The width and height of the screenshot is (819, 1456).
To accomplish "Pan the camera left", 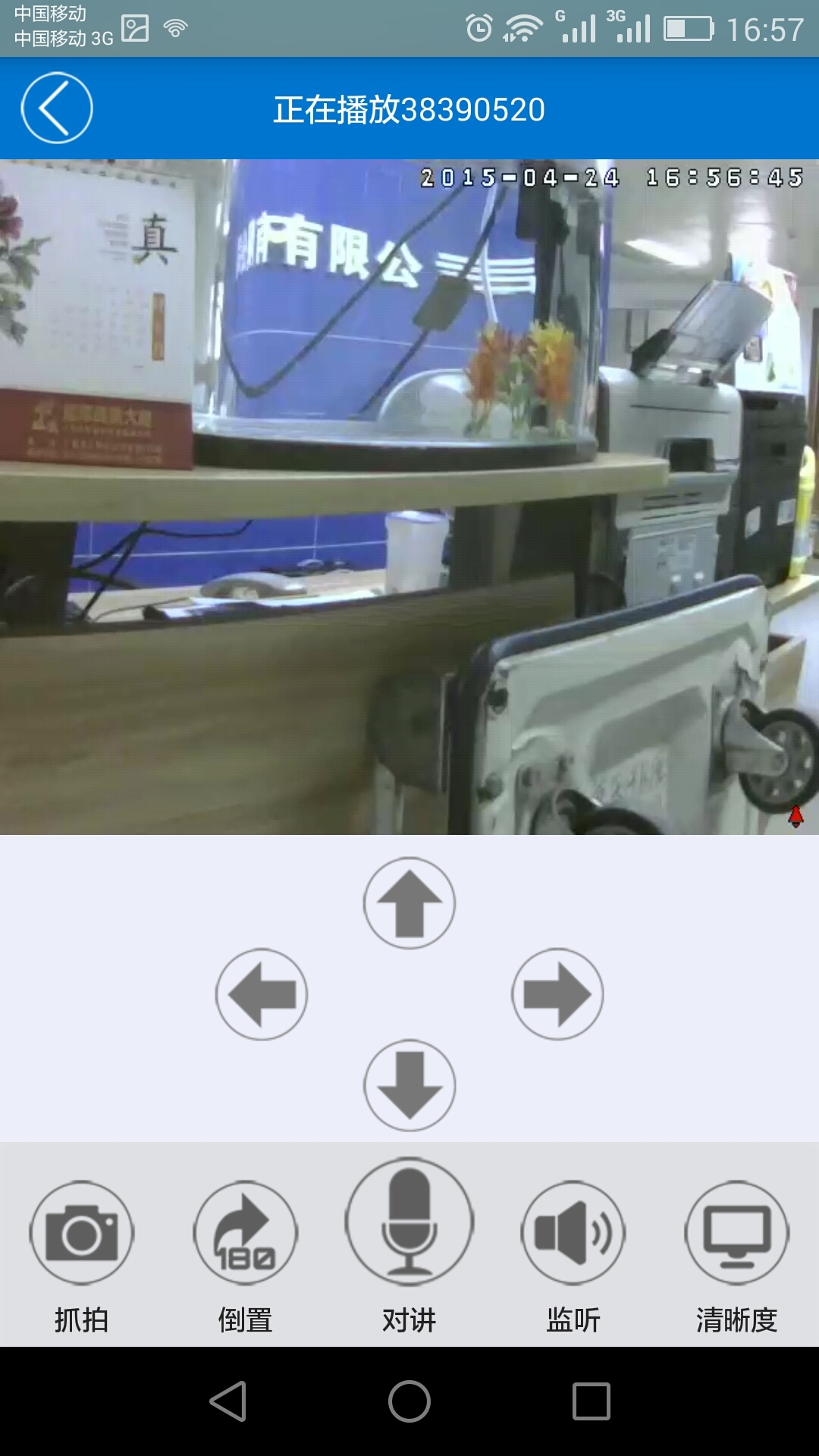I will 262,994.
